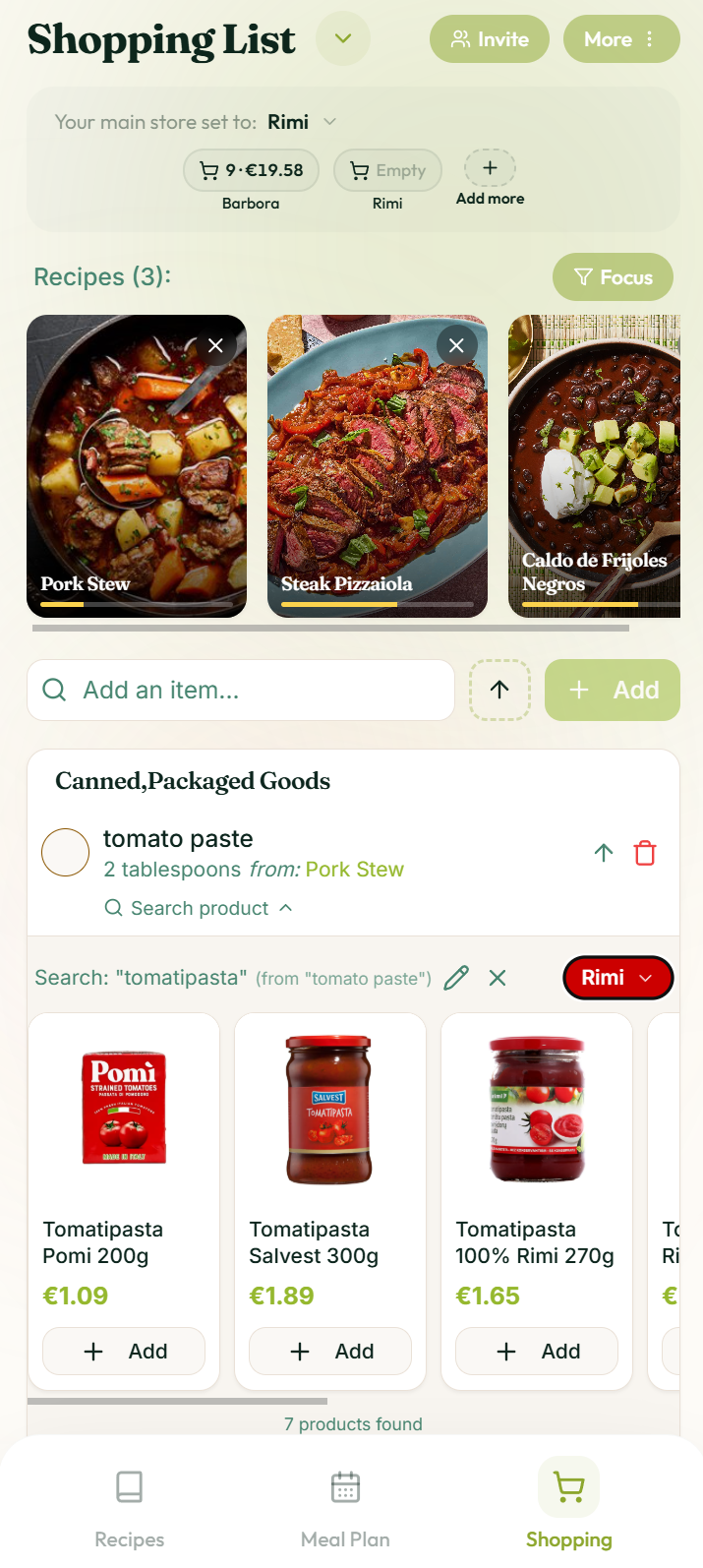The width and height of the screenshot is (703, 1568).
Task: Open the Caldo de Frijoles Negros recipe
Action: 594,462
